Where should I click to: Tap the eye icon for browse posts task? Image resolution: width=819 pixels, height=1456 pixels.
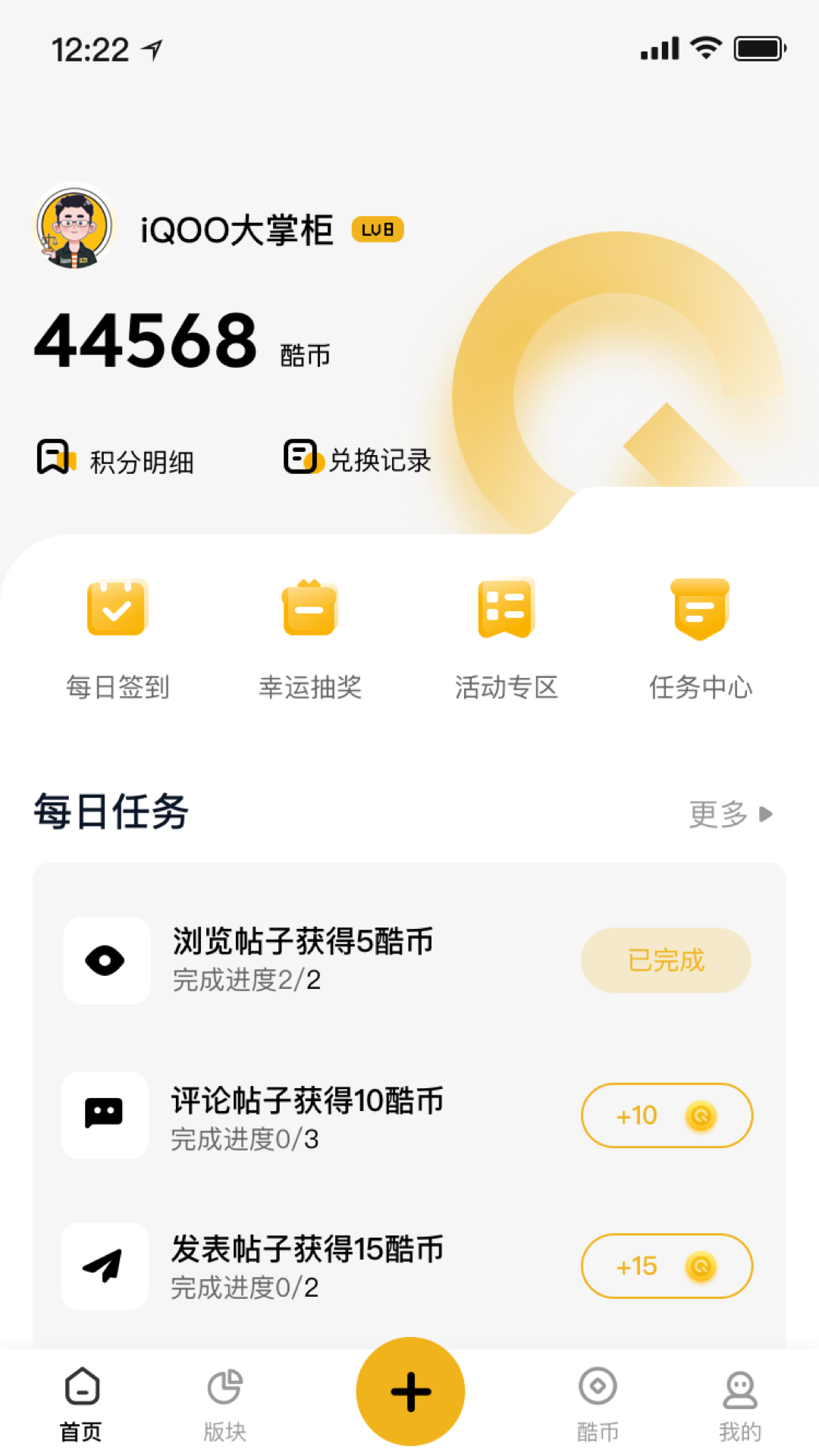[x=105, y=959]
